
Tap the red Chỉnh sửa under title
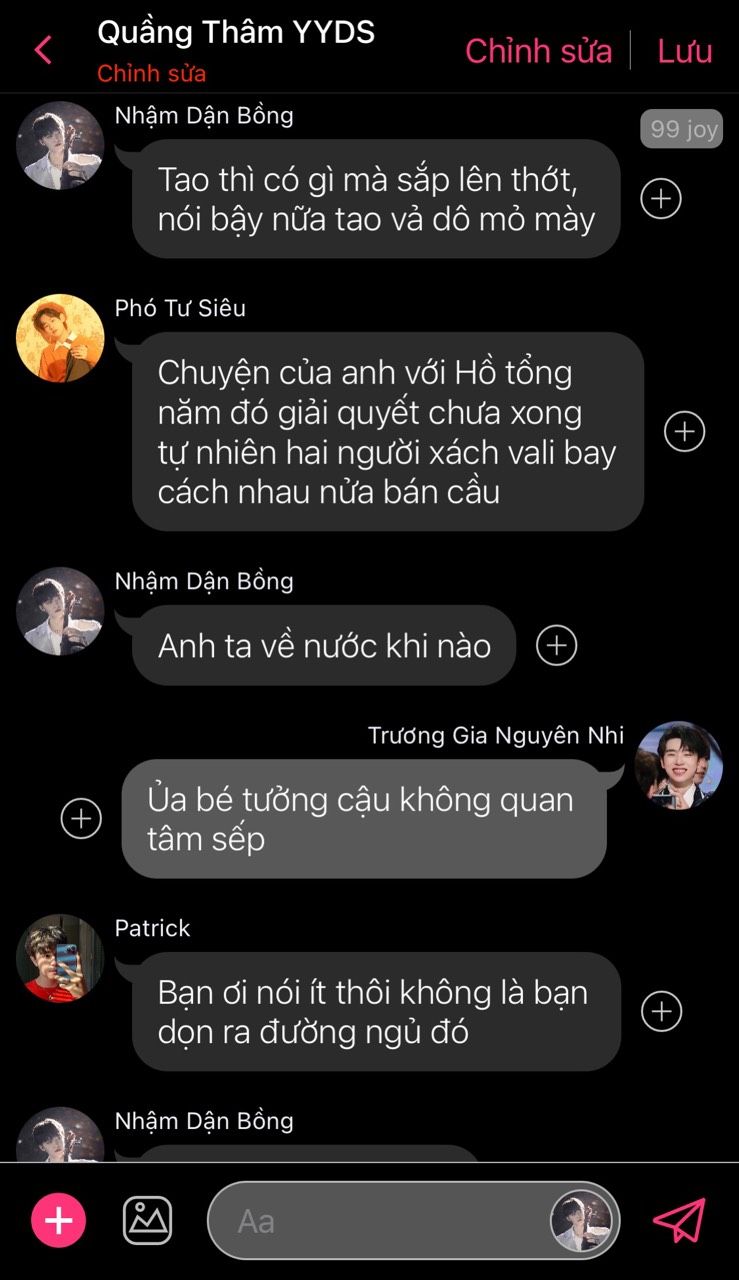pos(151,74)
